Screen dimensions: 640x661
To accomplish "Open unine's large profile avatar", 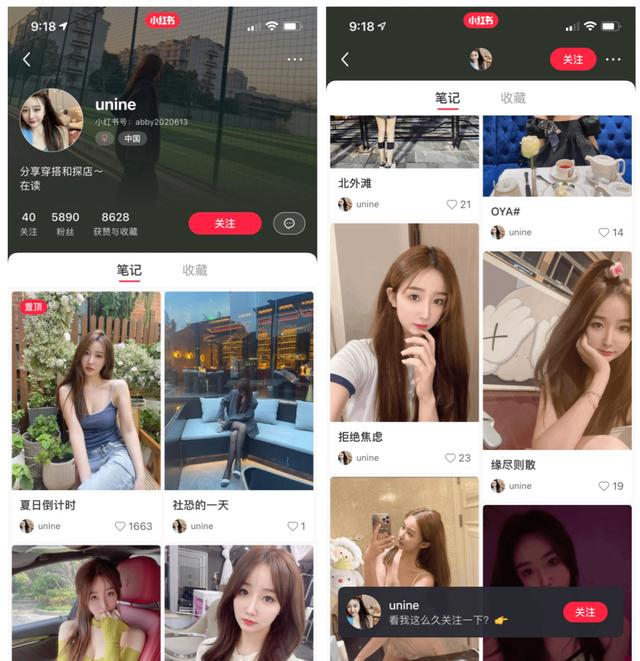I will click(x=50, y=120).
